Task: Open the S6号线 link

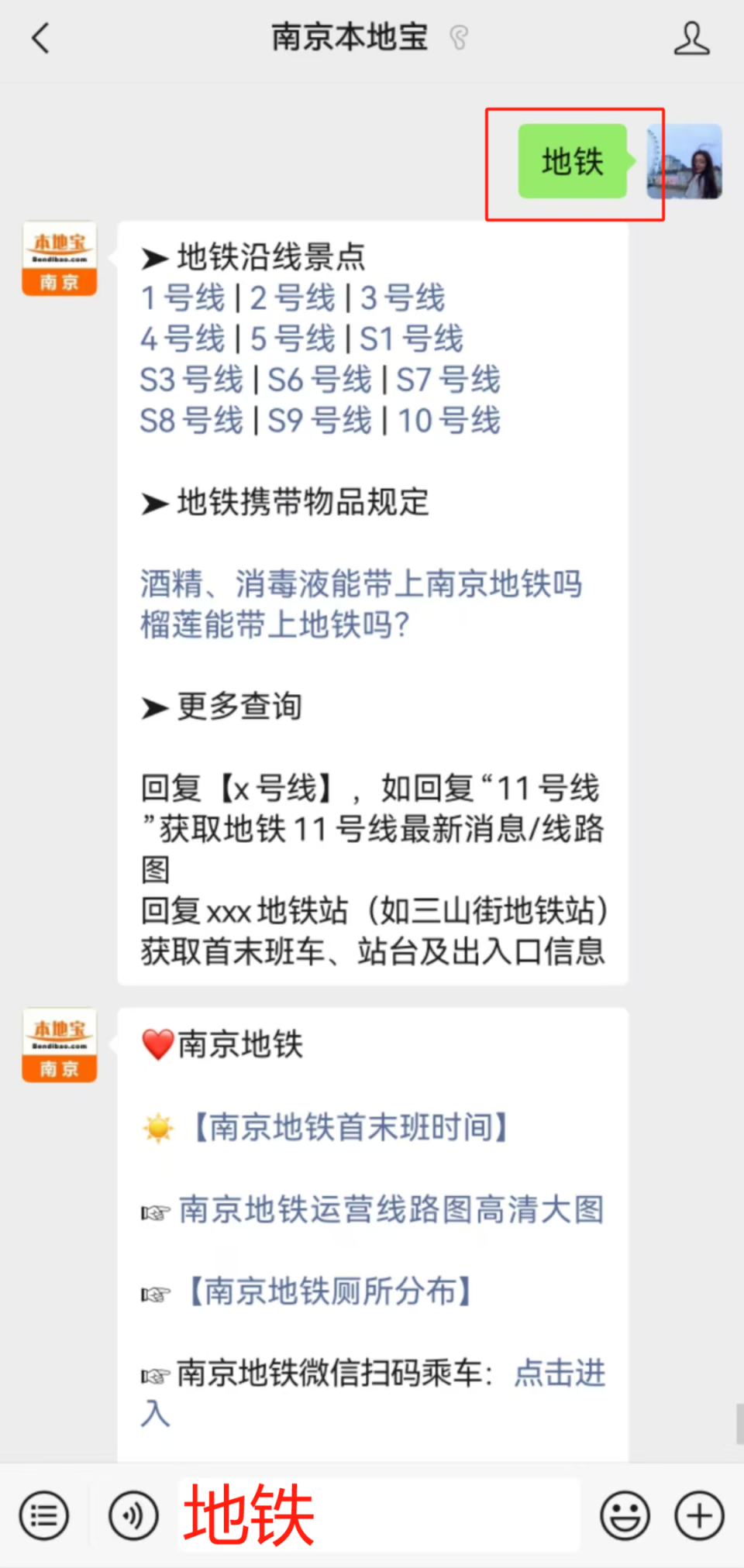Action: (x=319, y=380)
